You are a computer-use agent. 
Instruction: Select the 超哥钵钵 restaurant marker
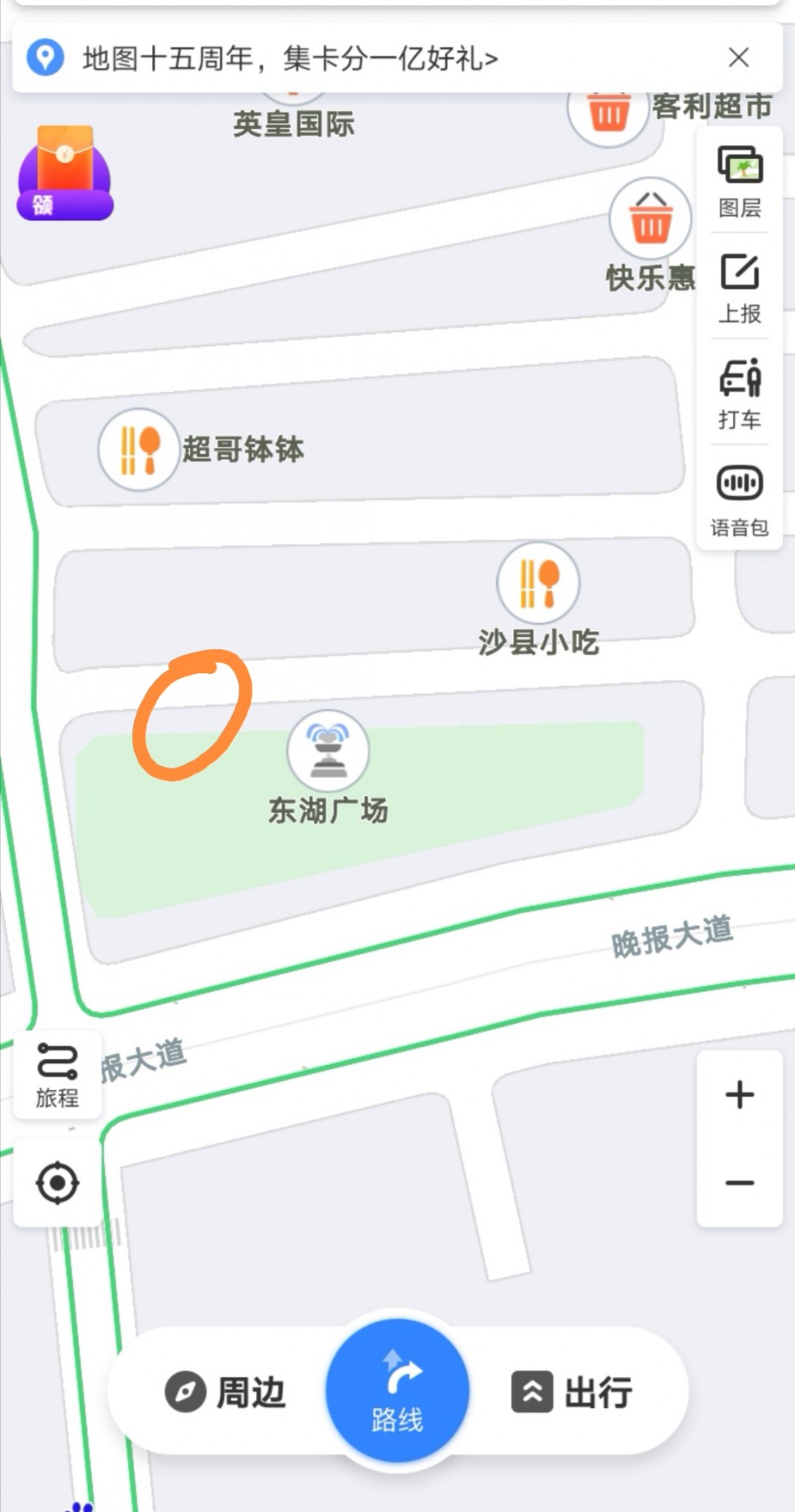point(139,450)
